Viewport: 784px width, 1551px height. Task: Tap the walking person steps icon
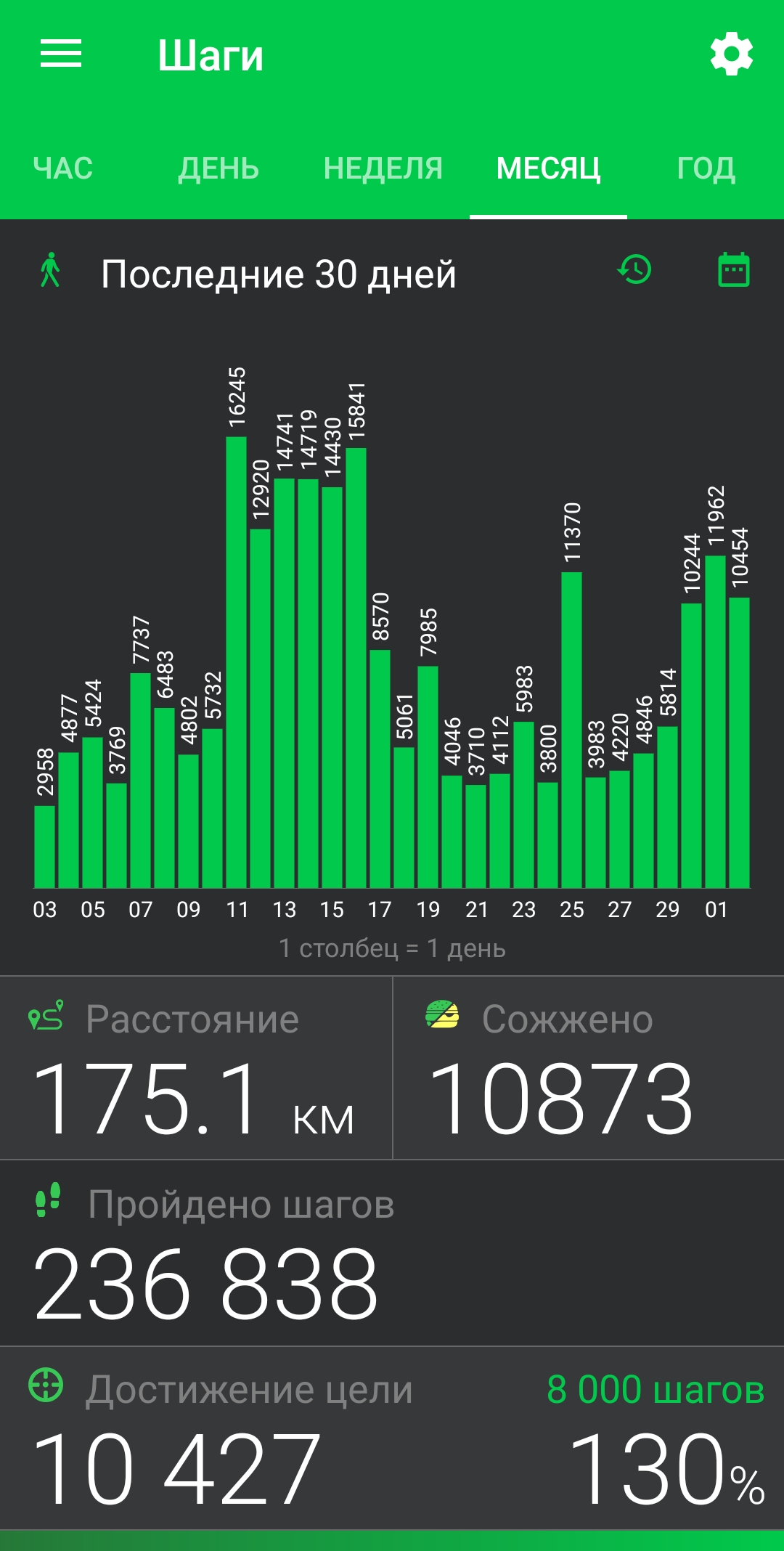(50, 270)
